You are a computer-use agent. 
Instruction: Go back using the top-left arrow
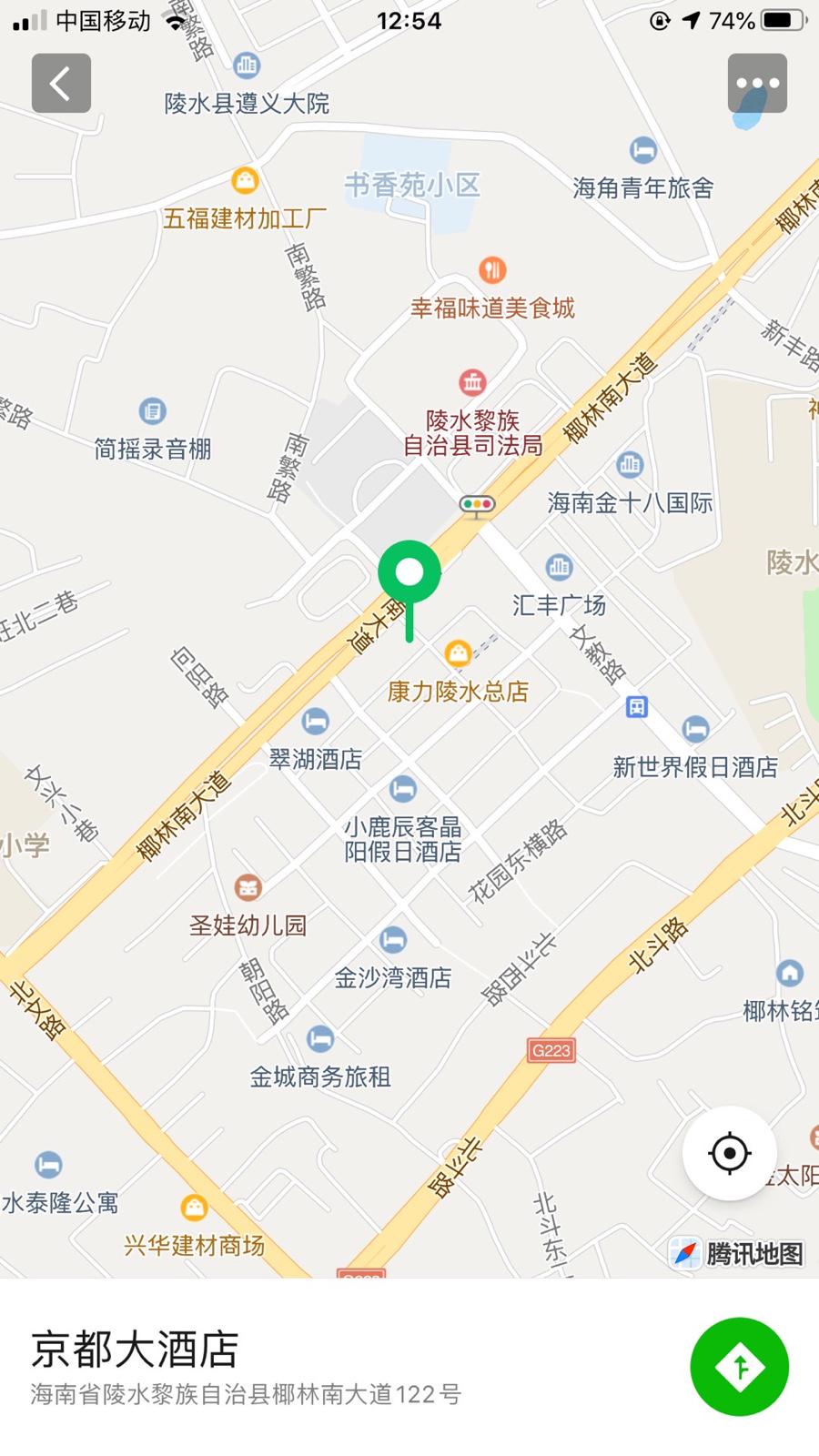[61, 83]
